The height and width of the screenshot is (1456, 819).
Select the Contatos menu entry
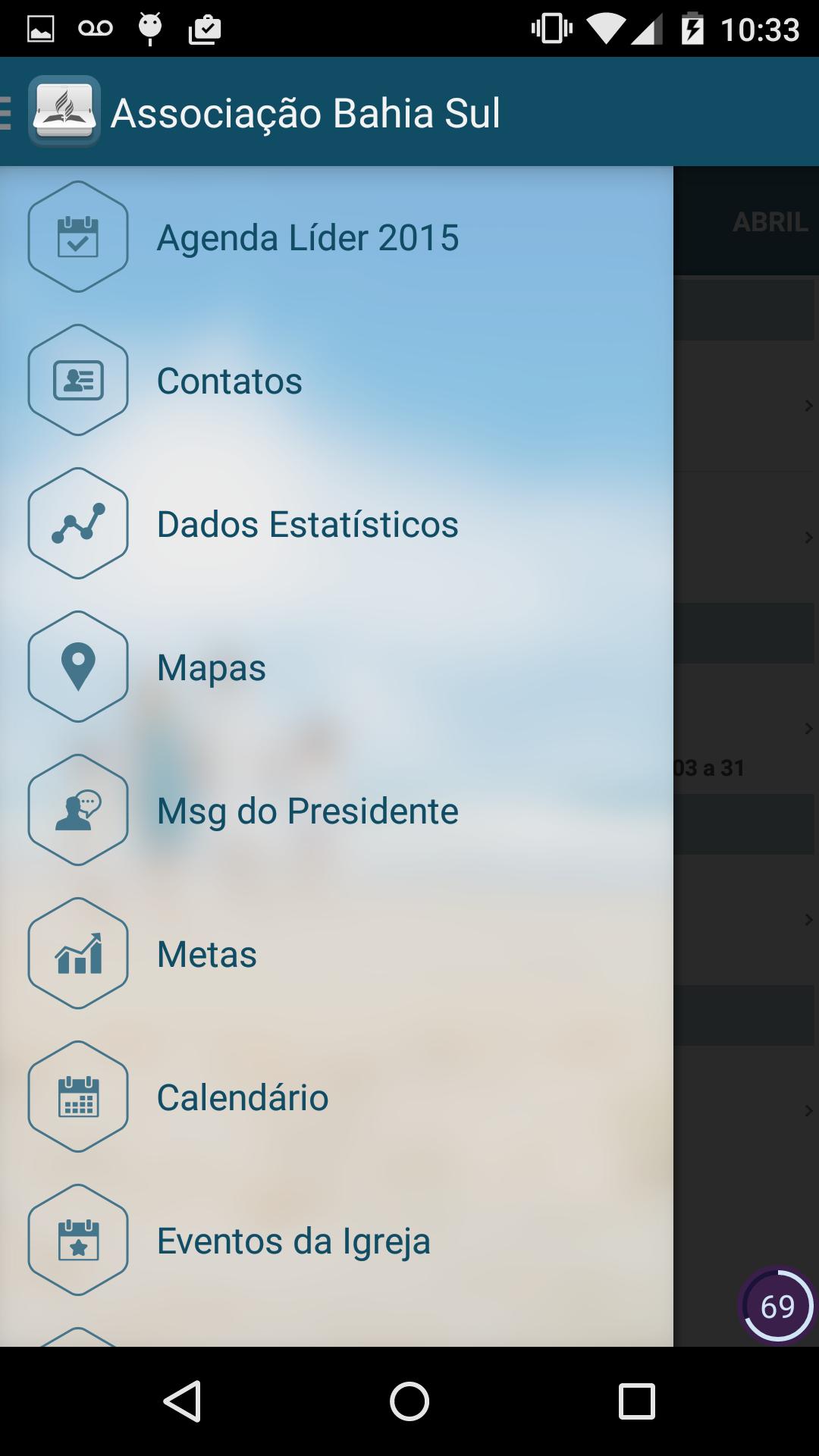[228, 380]
